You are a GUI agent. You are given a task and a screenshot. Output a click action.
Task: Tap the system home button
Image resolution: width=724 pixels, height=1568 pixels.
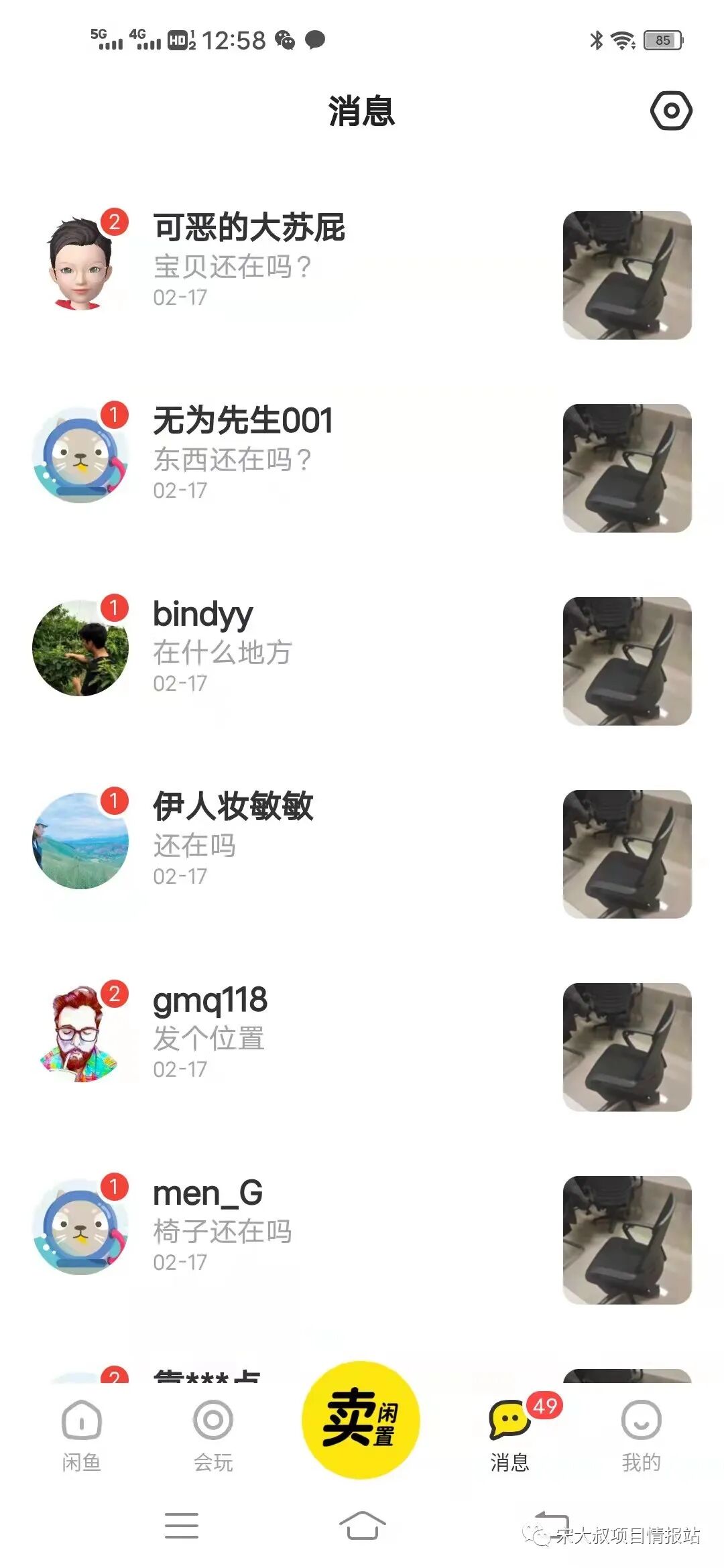coord(362,1526)
